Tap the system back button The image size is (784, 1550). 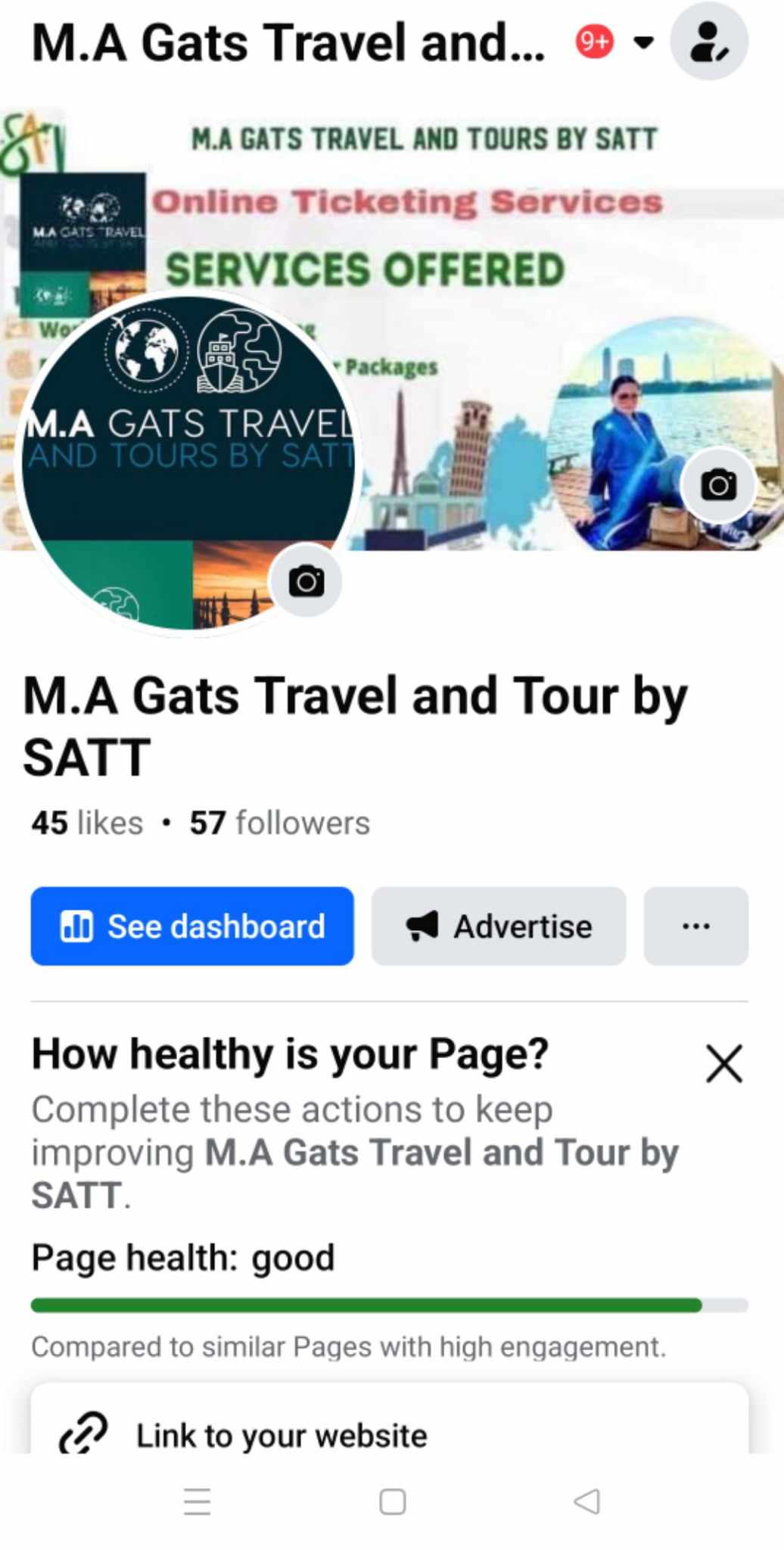point(587,1501)
